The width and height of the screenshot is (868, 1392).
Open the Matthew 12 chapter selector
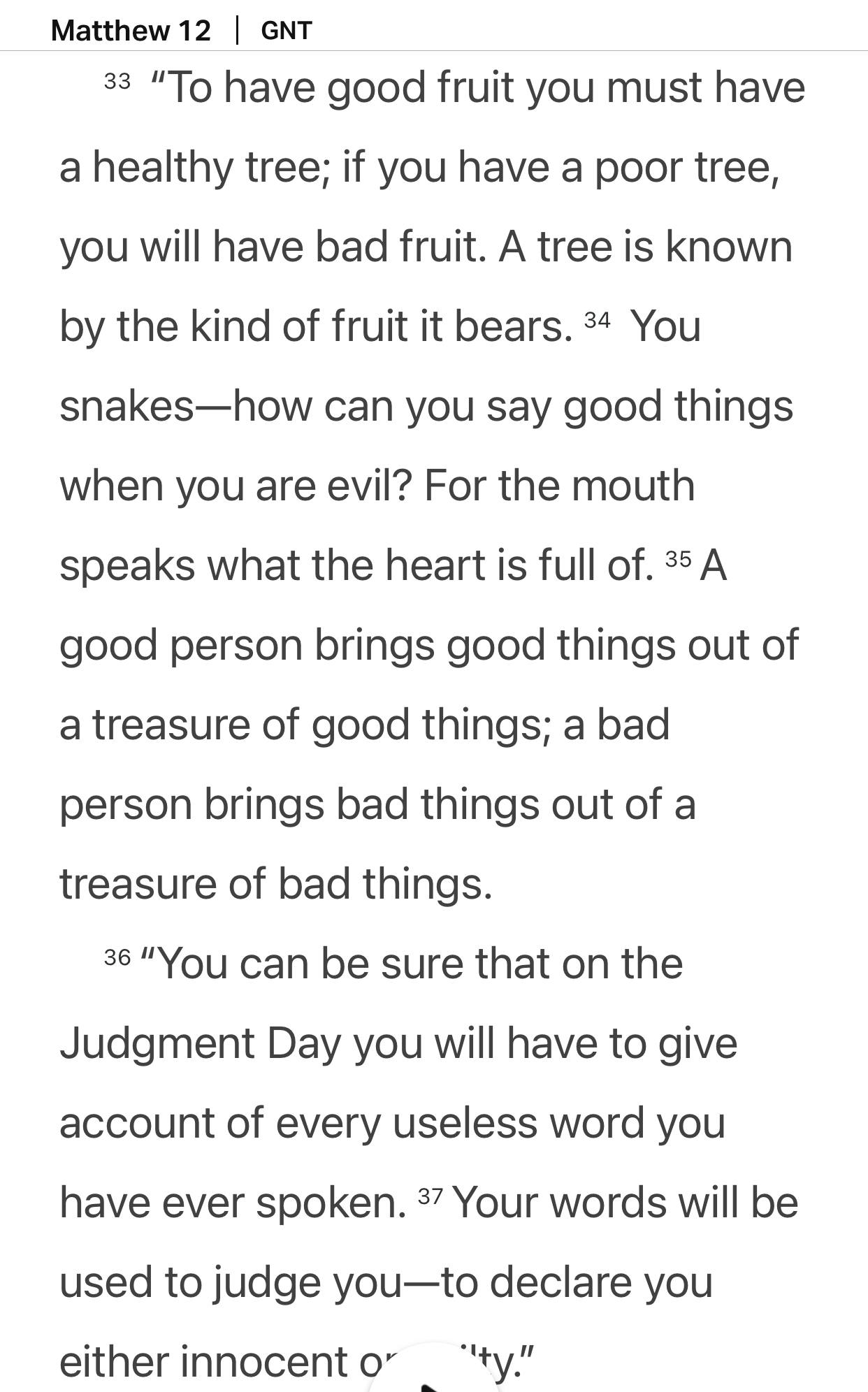pos(131,31)
